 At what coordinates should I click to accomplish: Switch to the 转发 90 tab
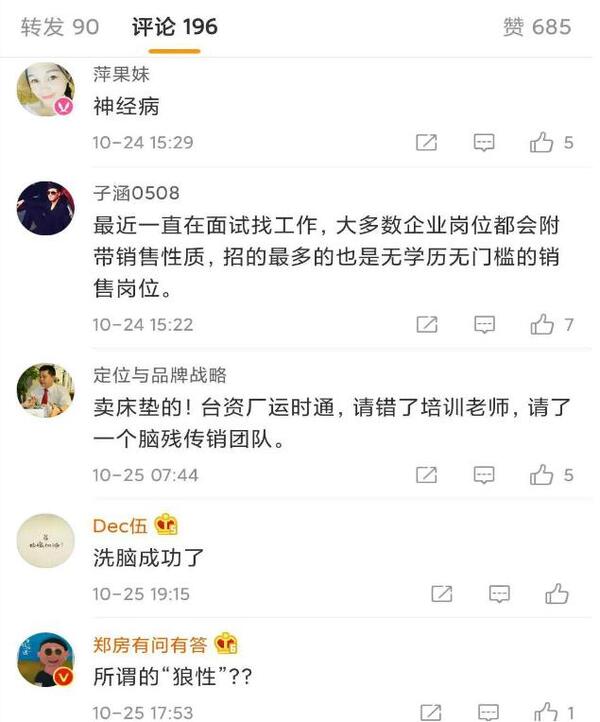[60, 27]
